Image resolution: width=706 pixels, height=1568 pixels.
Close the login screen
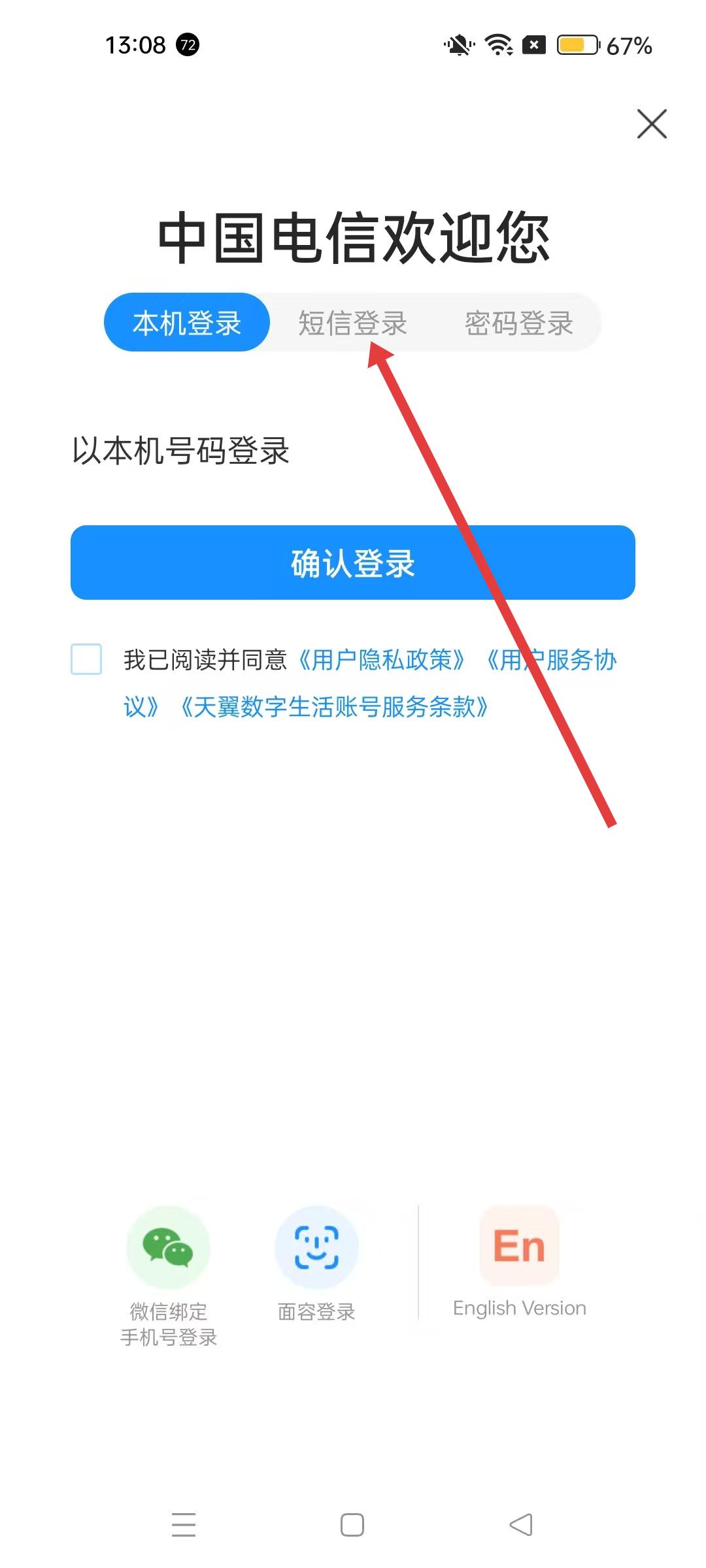tap(652, 124)
